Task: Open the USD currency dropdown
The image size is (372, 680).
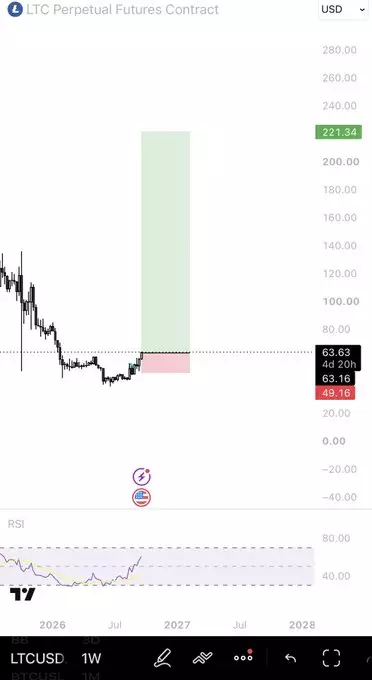Action: [343, 9]
